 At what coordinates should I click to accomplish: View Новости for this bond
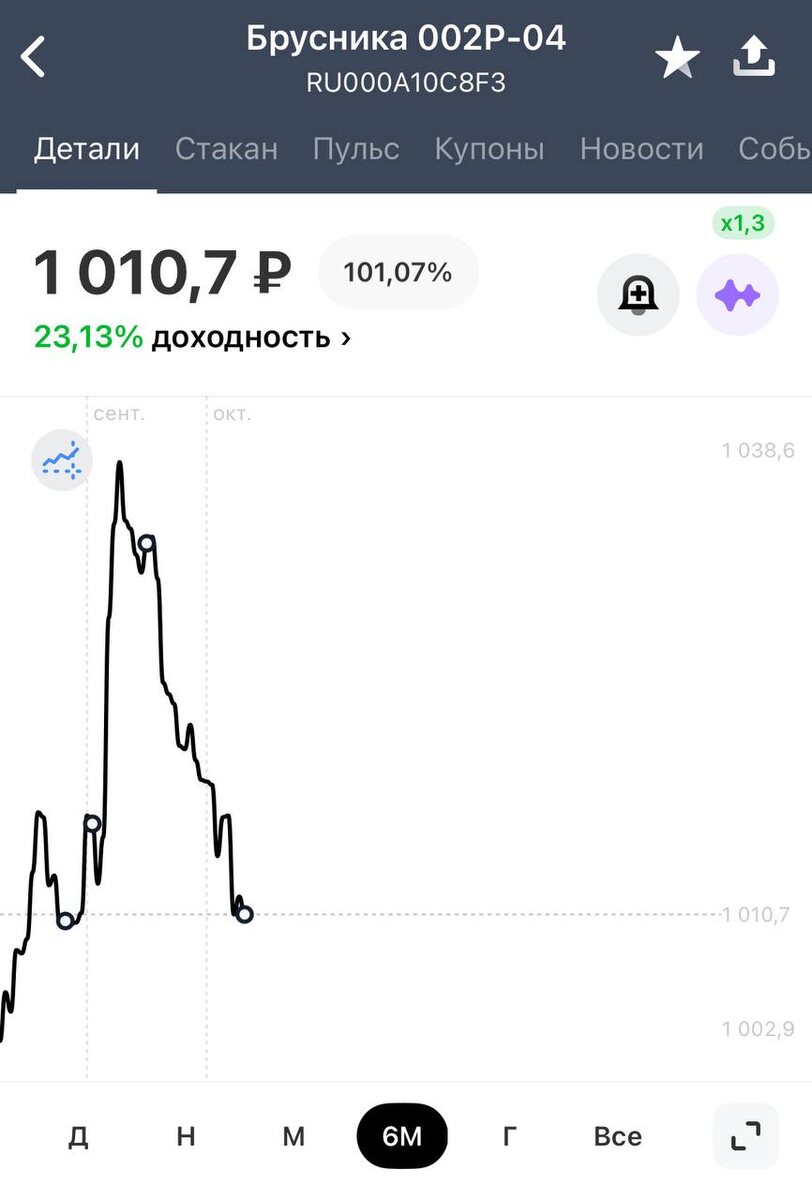click(x=641, y=148)
